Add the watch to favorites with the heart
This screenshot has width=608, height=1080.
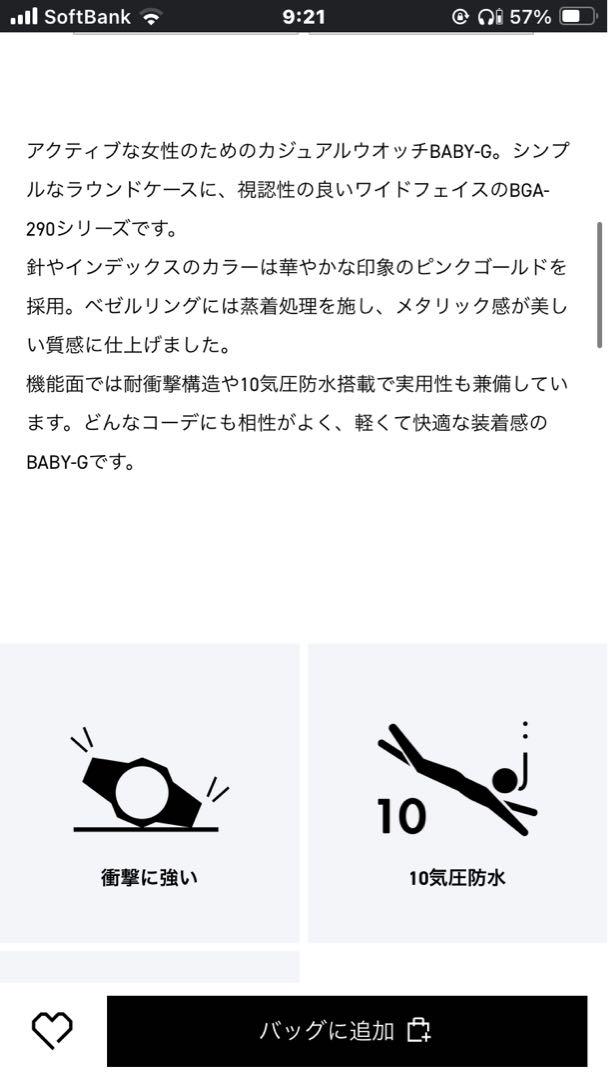(52, 1029)
